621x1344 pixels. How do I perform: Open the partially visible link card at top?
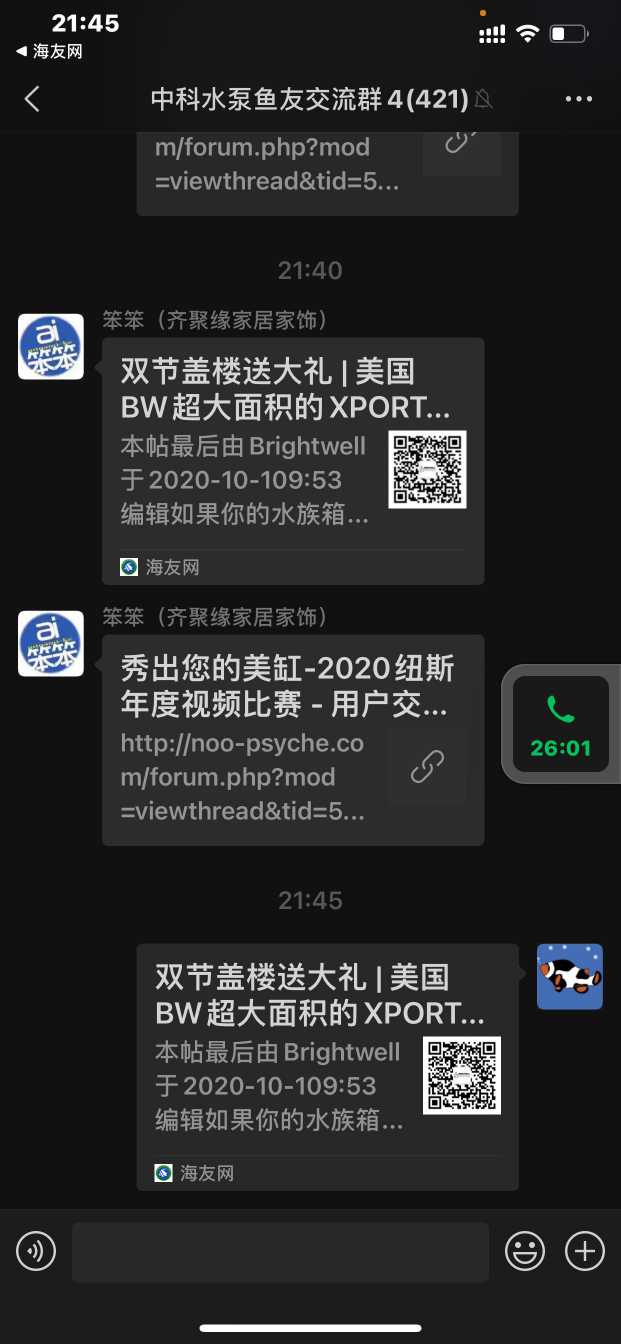click(x=327, y=168)
